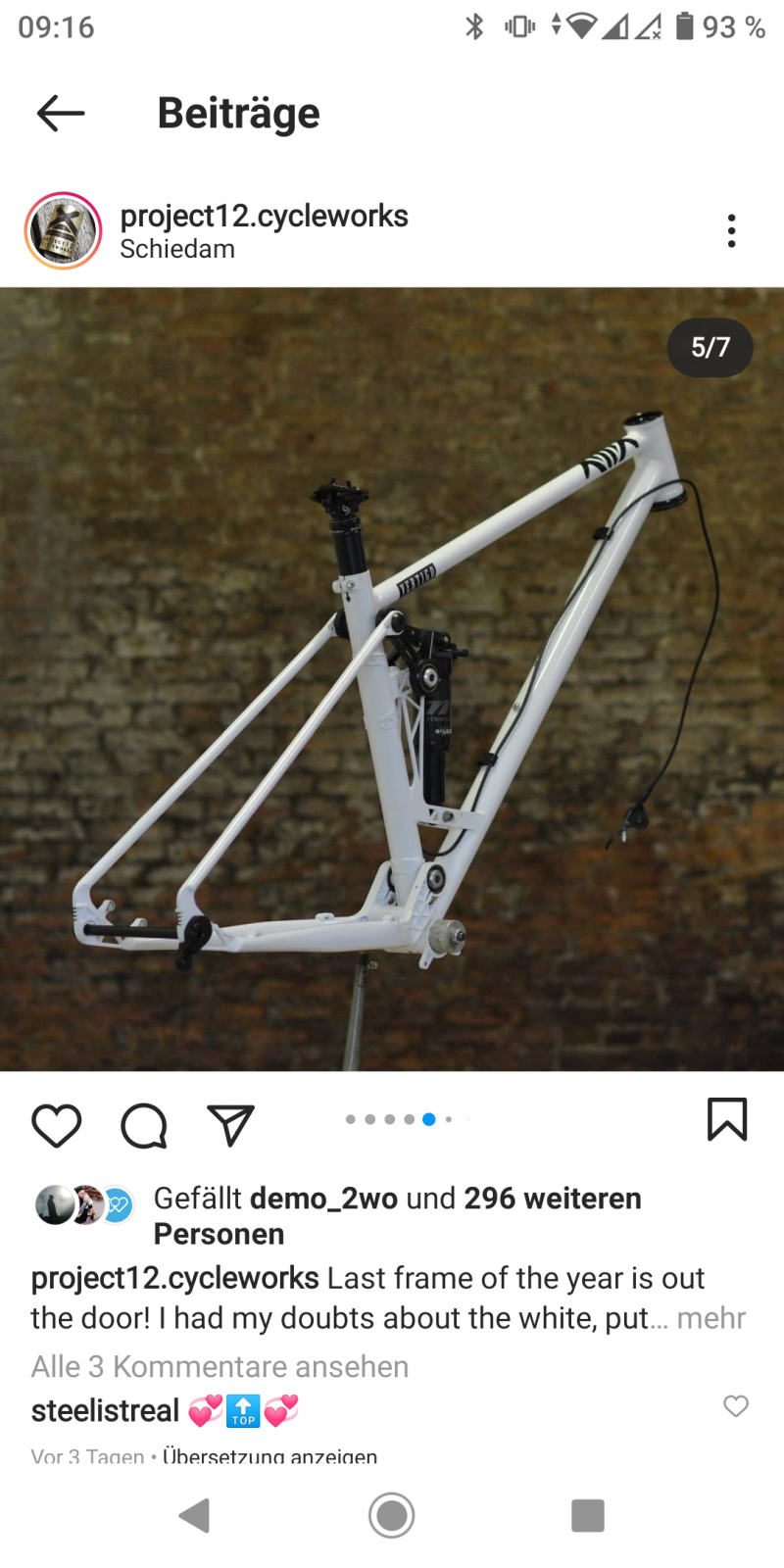Open the Schiedam location link
The image size is (784, 1568).
tap(177, 249)
